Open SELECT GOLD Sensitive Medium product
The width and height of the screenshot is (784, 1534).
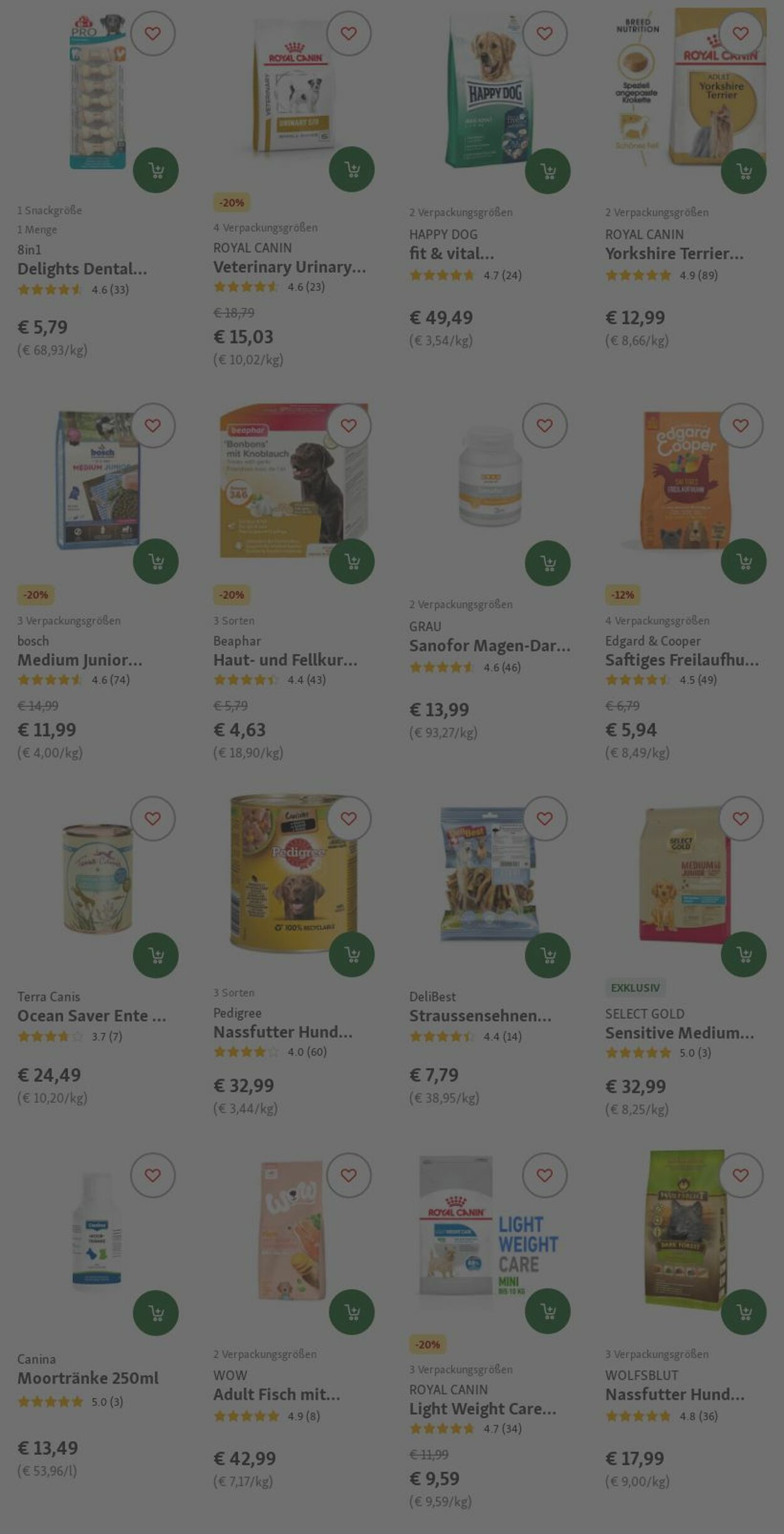(679, 1033)
